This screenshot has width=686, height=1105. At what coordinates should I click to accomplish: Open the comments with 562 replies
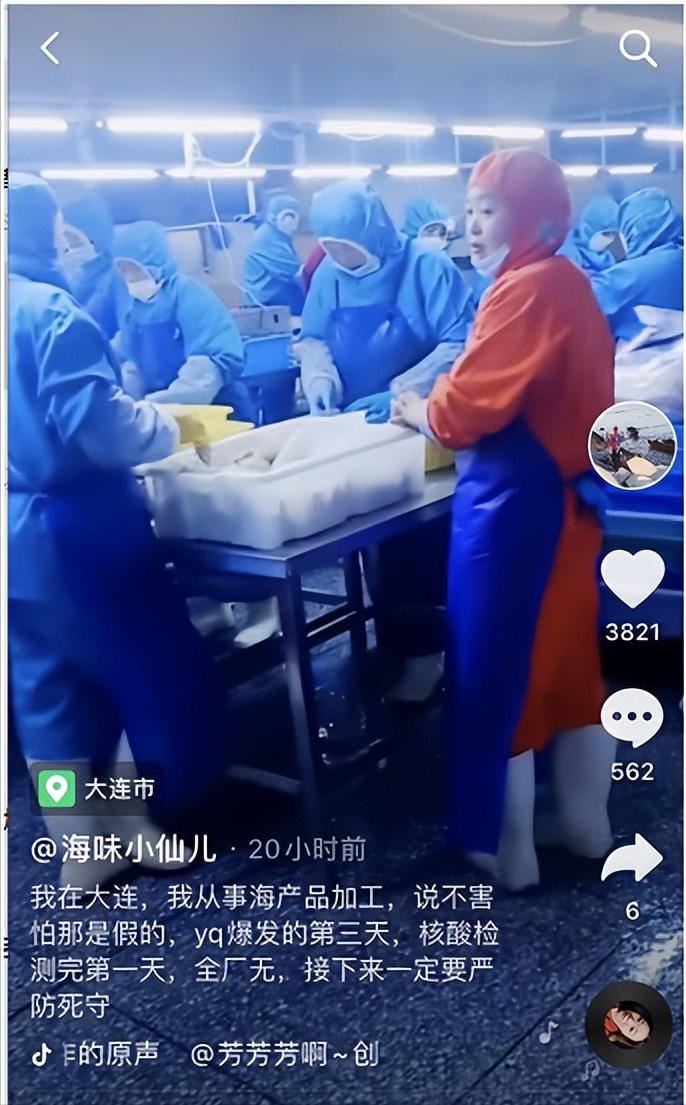pos(632,718)
